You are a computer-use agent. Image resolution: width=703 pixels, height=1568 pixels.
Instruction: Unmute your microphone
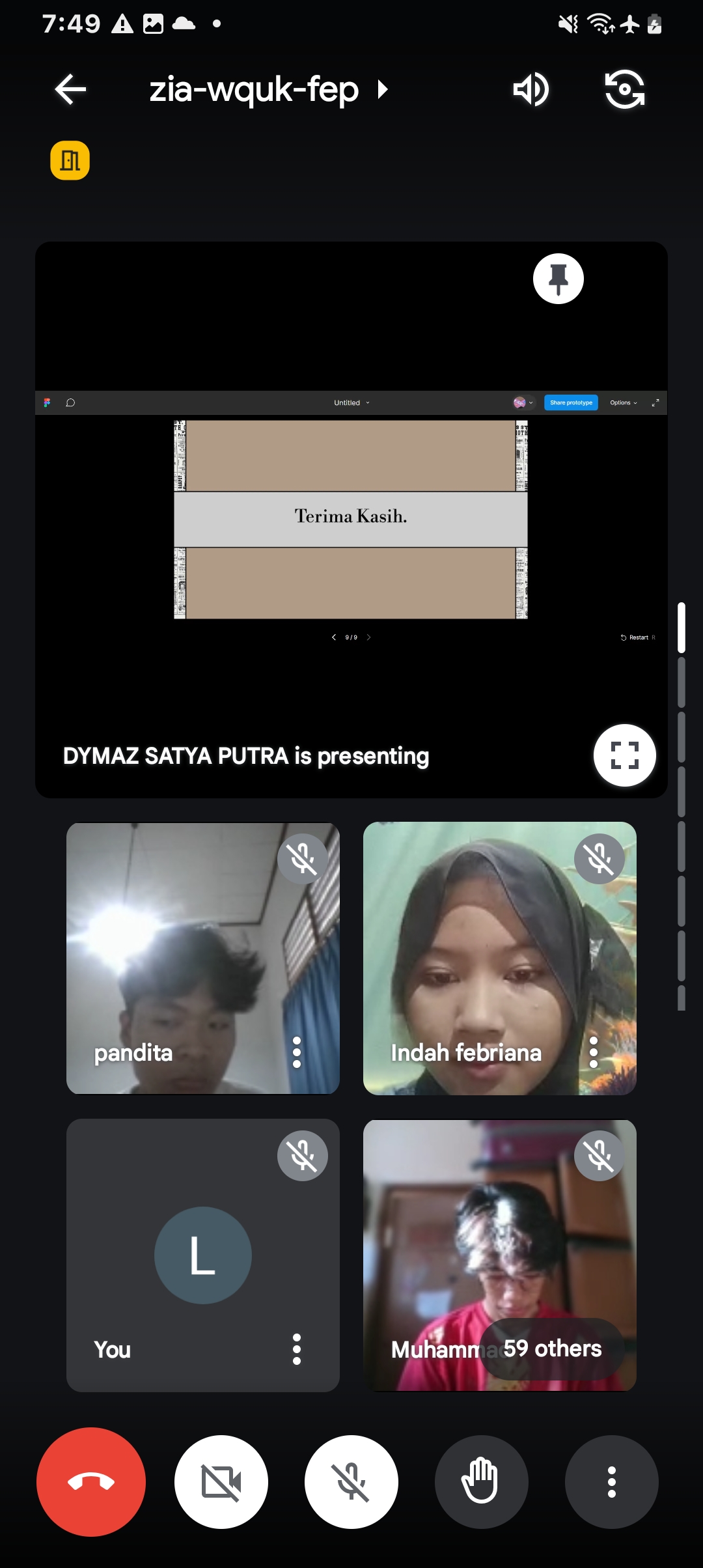351,1482
